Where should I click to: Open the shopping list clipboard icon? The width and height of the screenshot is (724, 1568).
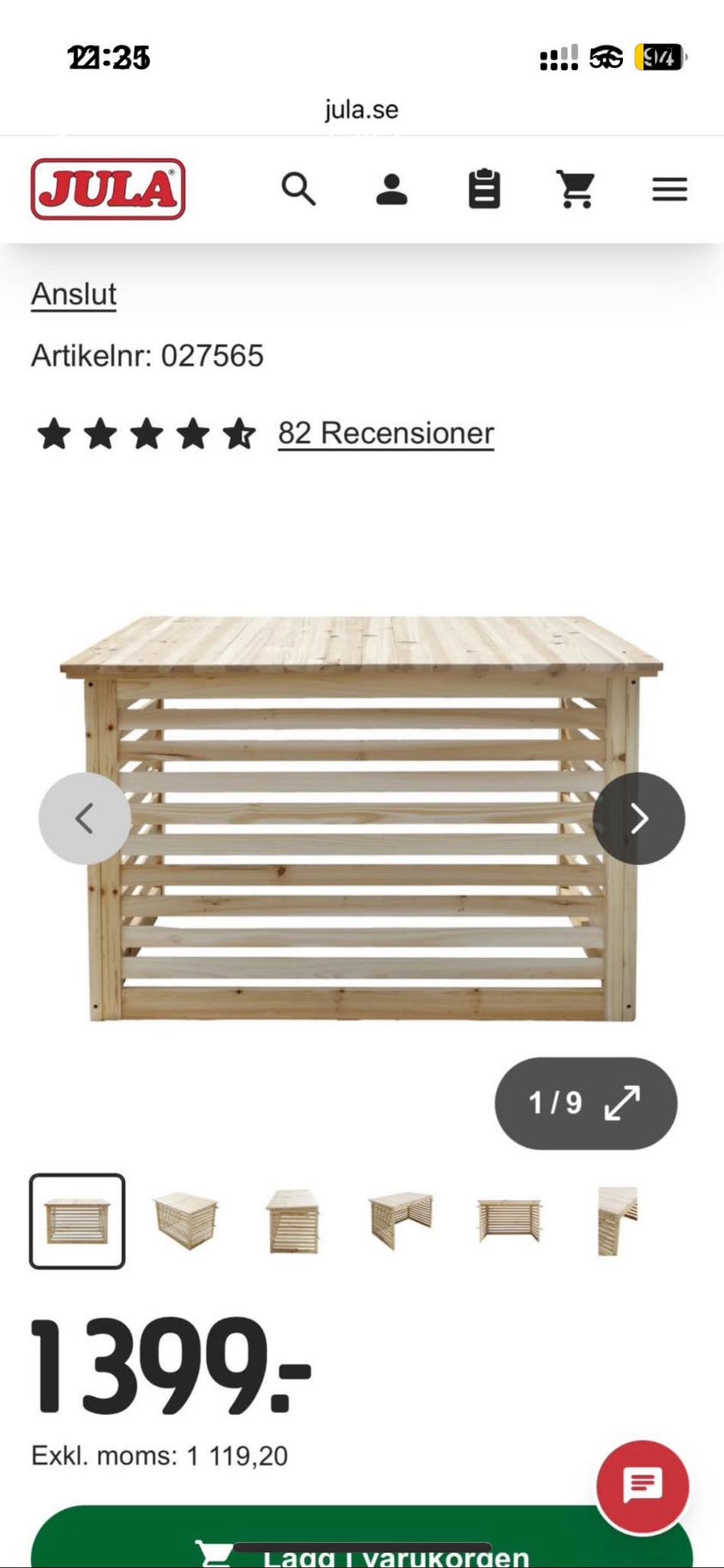click(484, 189)
